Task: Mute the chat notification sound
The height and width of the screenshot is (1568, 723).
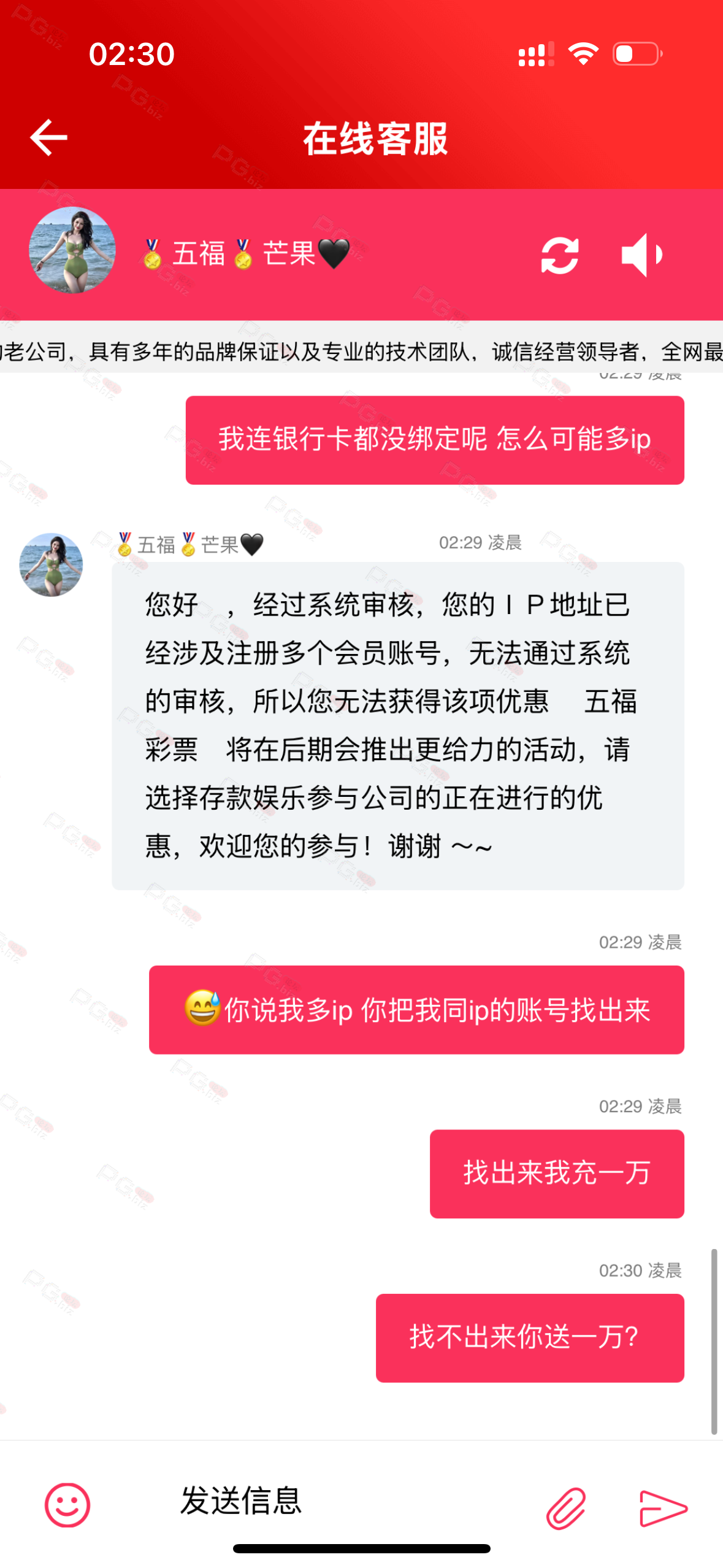Action: coord(641,255)
